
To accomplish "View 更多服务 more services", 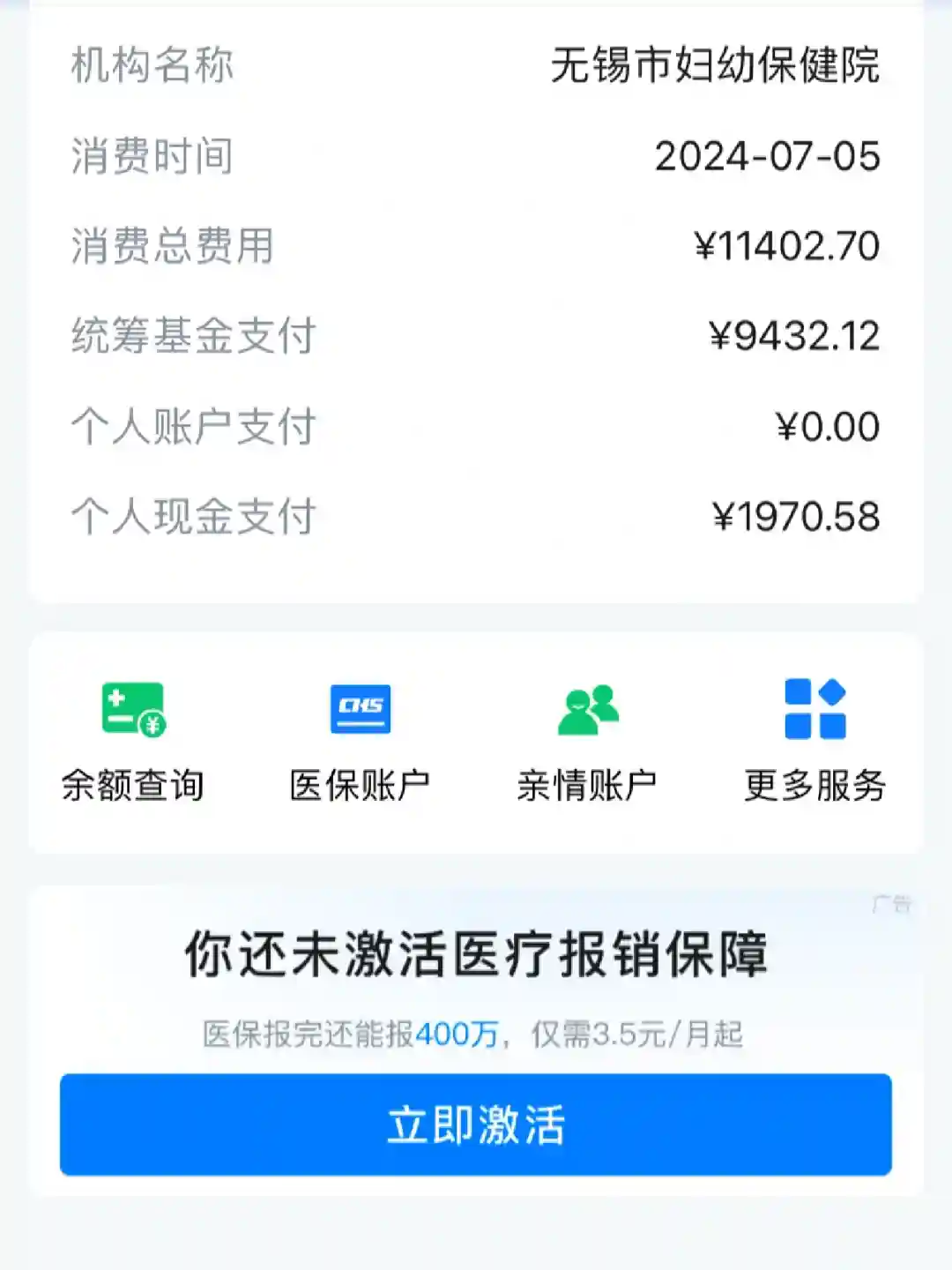I will [814, 739].
